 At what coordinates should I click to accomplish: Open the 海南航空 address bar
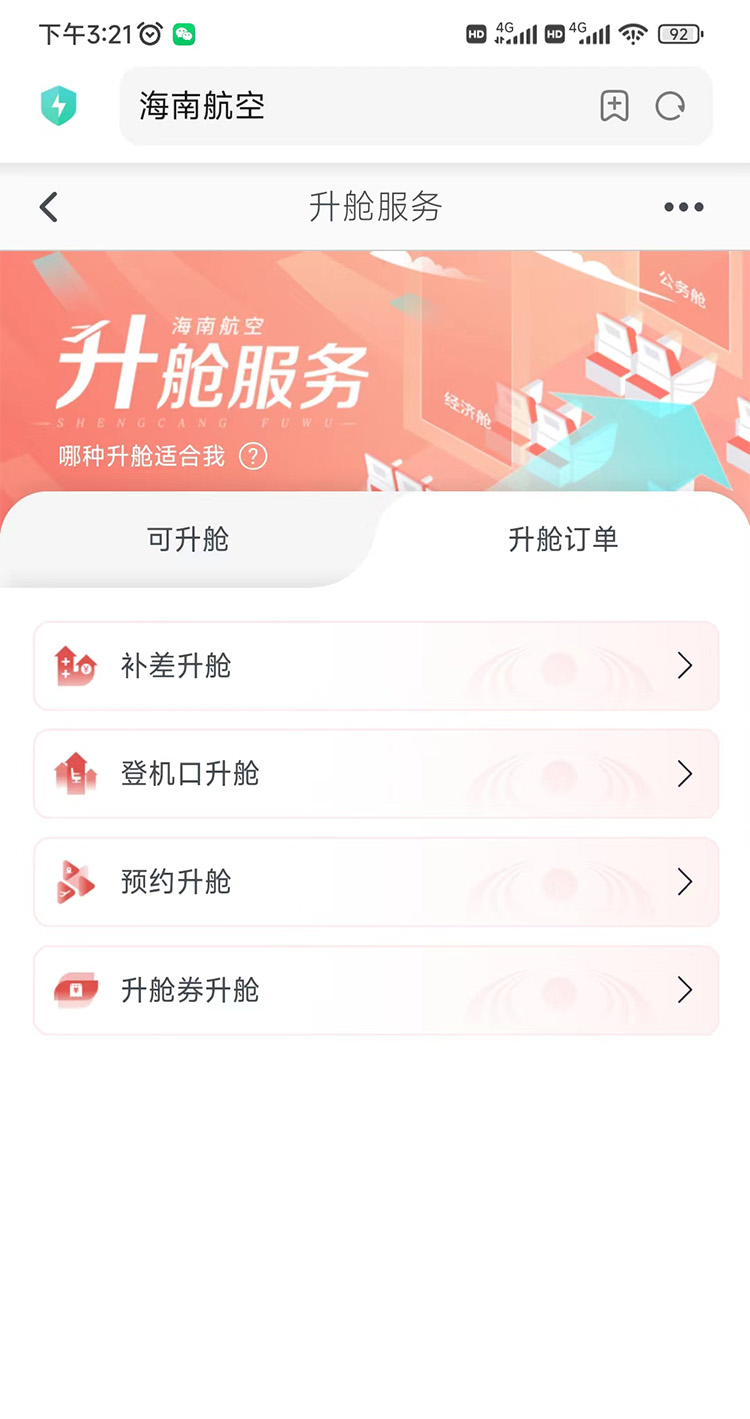(x=350, y=106)
